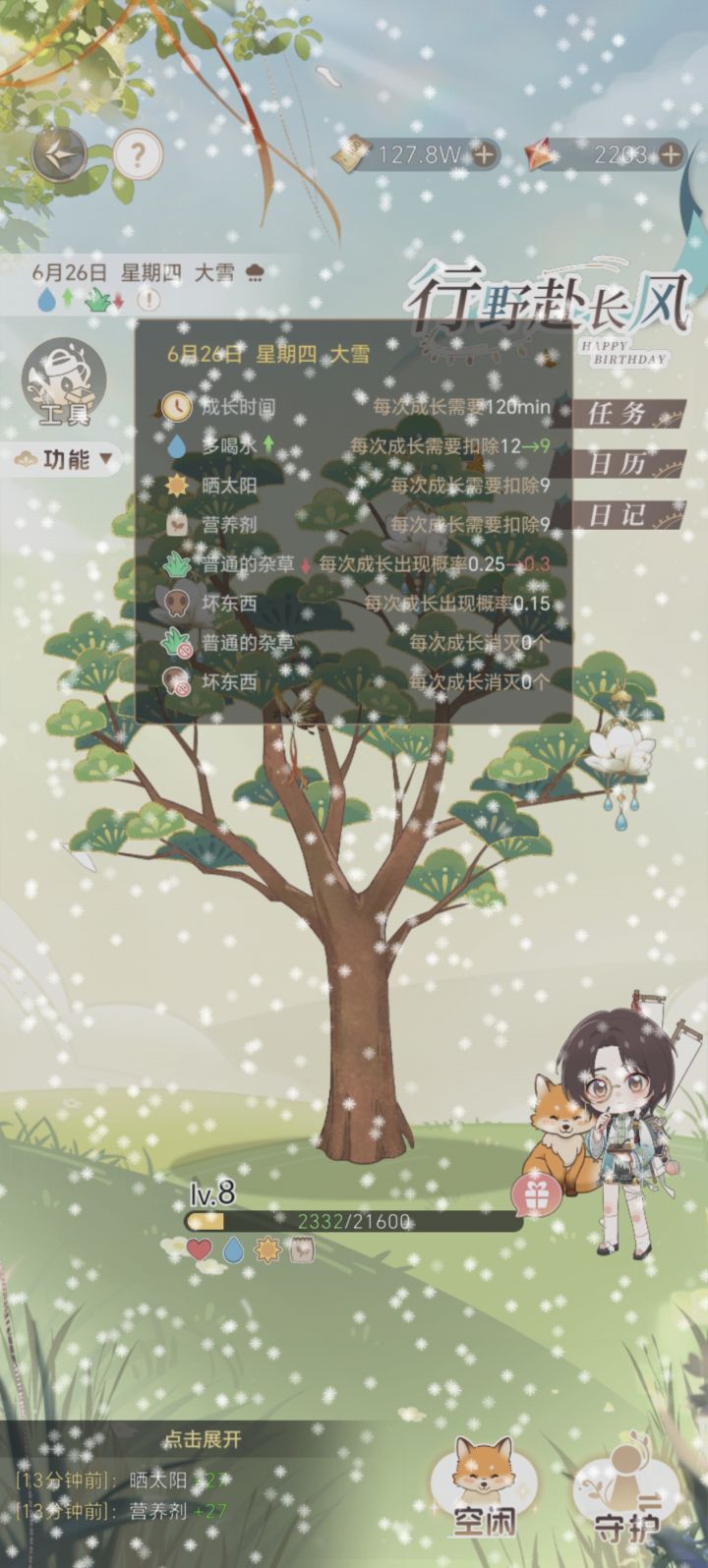This screenshot has height=1568, width=708.
Task: Open the pink gift bubble near the character
Action: tap(536, 1194)
